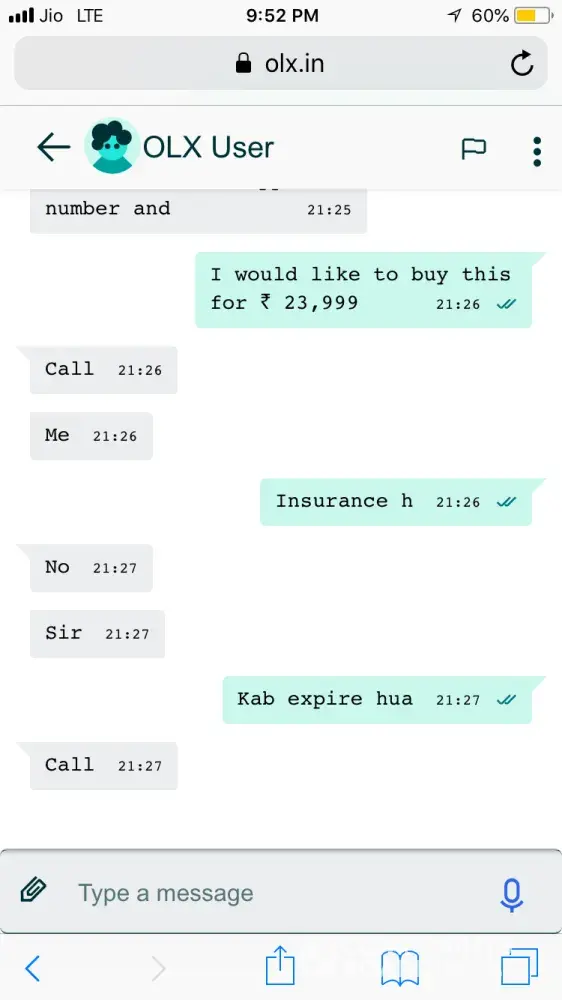Record a voice message with the microphone
The width and height of the screenshot is (562, 1000).
[x=512, y=895]
